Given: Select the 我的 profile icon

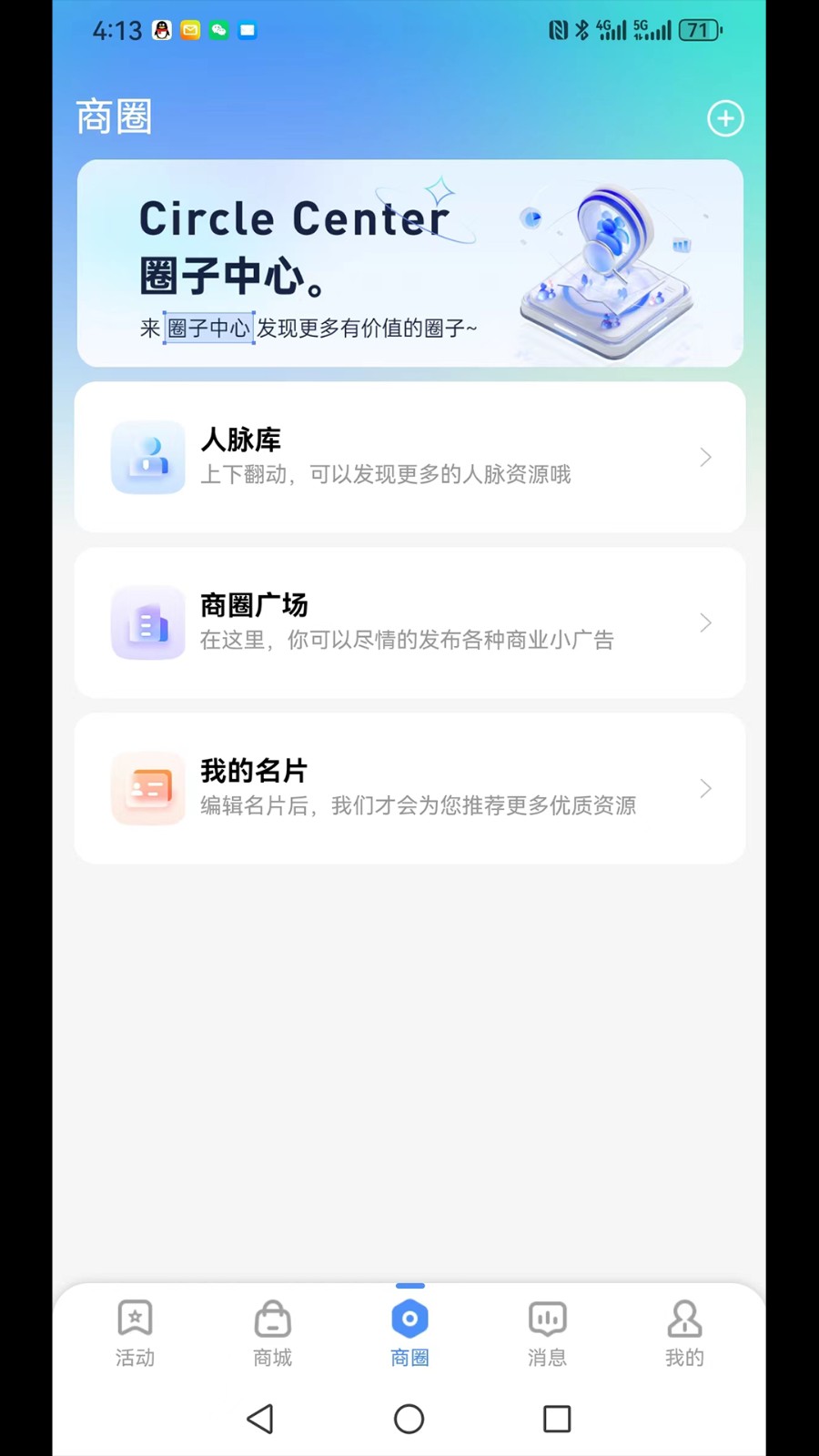Looking at the screenshot, I should 683,1317.
